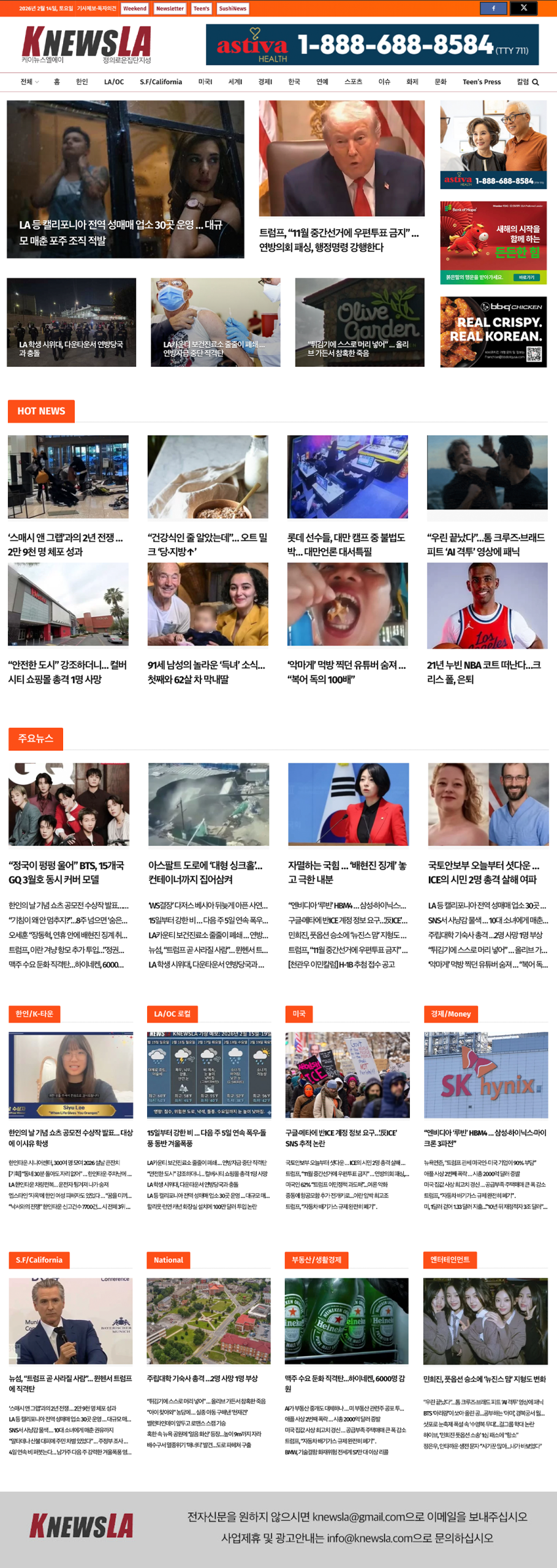Select the S.F/California nav item
557x1568 pixels.
161,82
